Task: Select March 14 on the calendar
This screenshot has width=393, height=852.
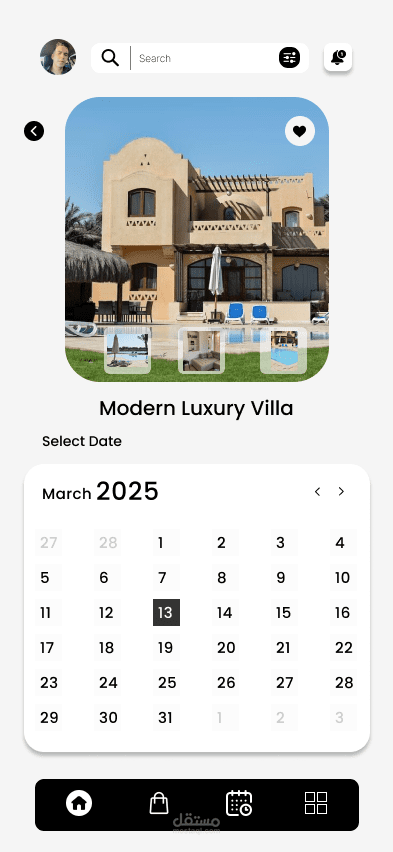Action: pos(225,613)
